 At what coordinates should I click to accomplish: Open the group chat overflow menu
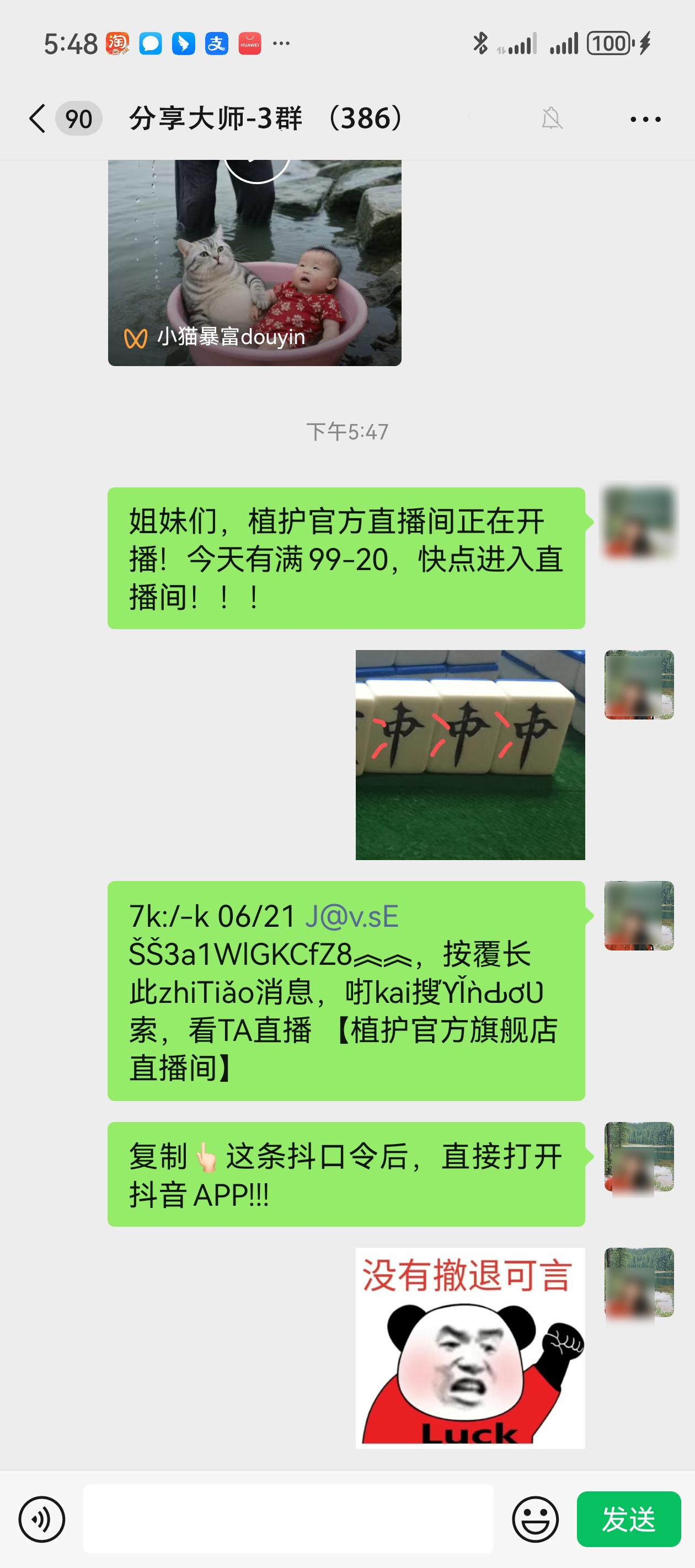tap(645, 119)
